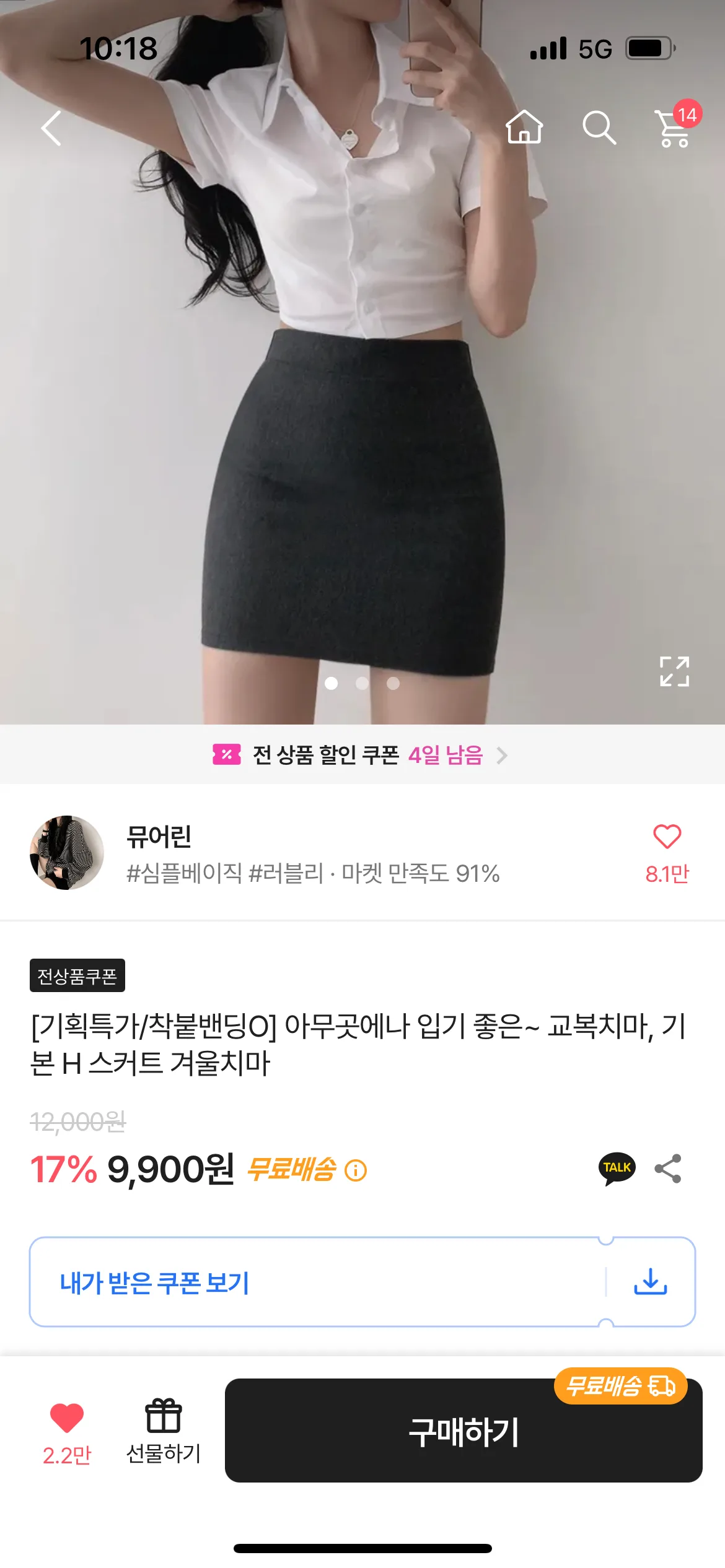
Task: Tap 구매하기 to buy the skirt
Action: [464, 1432]
